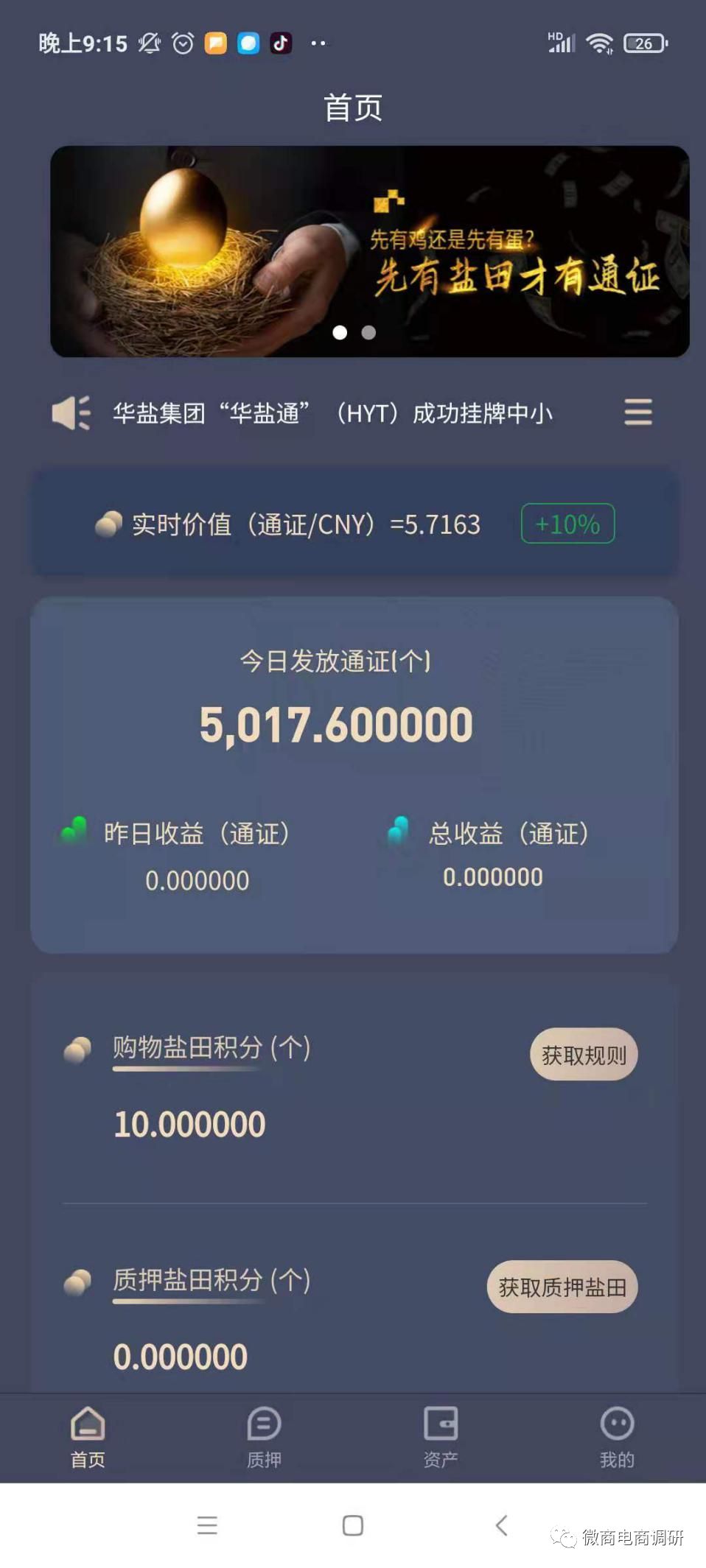
Task: Select the 首页 tab
Action: 88,1436
